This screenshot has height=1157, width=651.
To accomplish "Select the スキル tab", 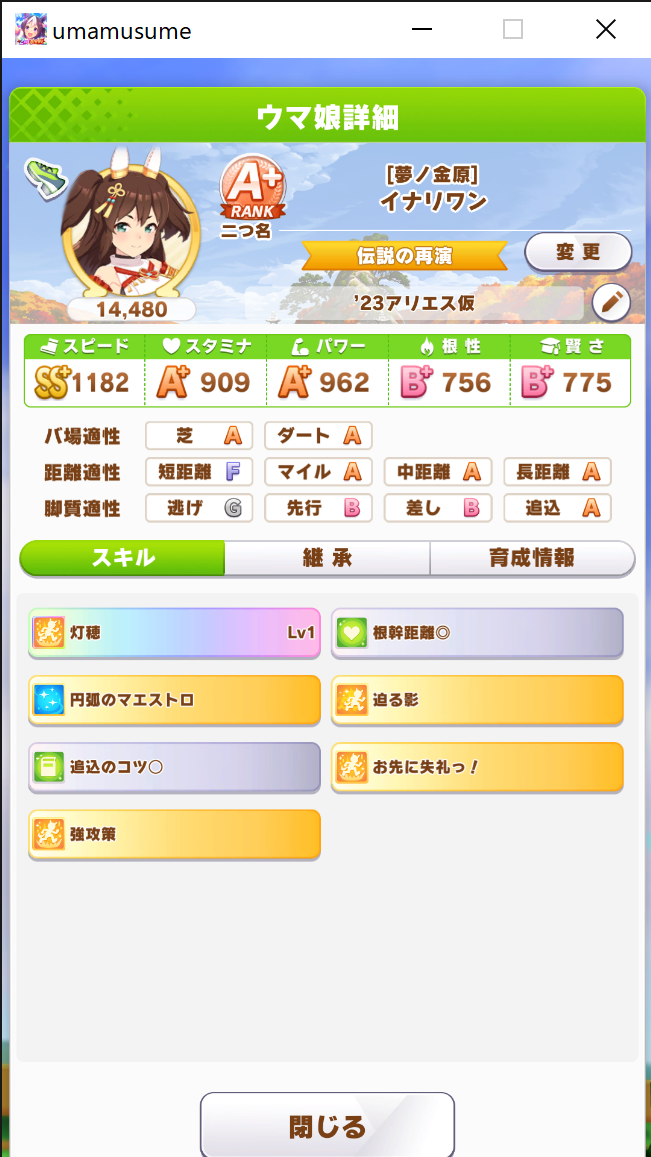I will click(x=123, y=558).
